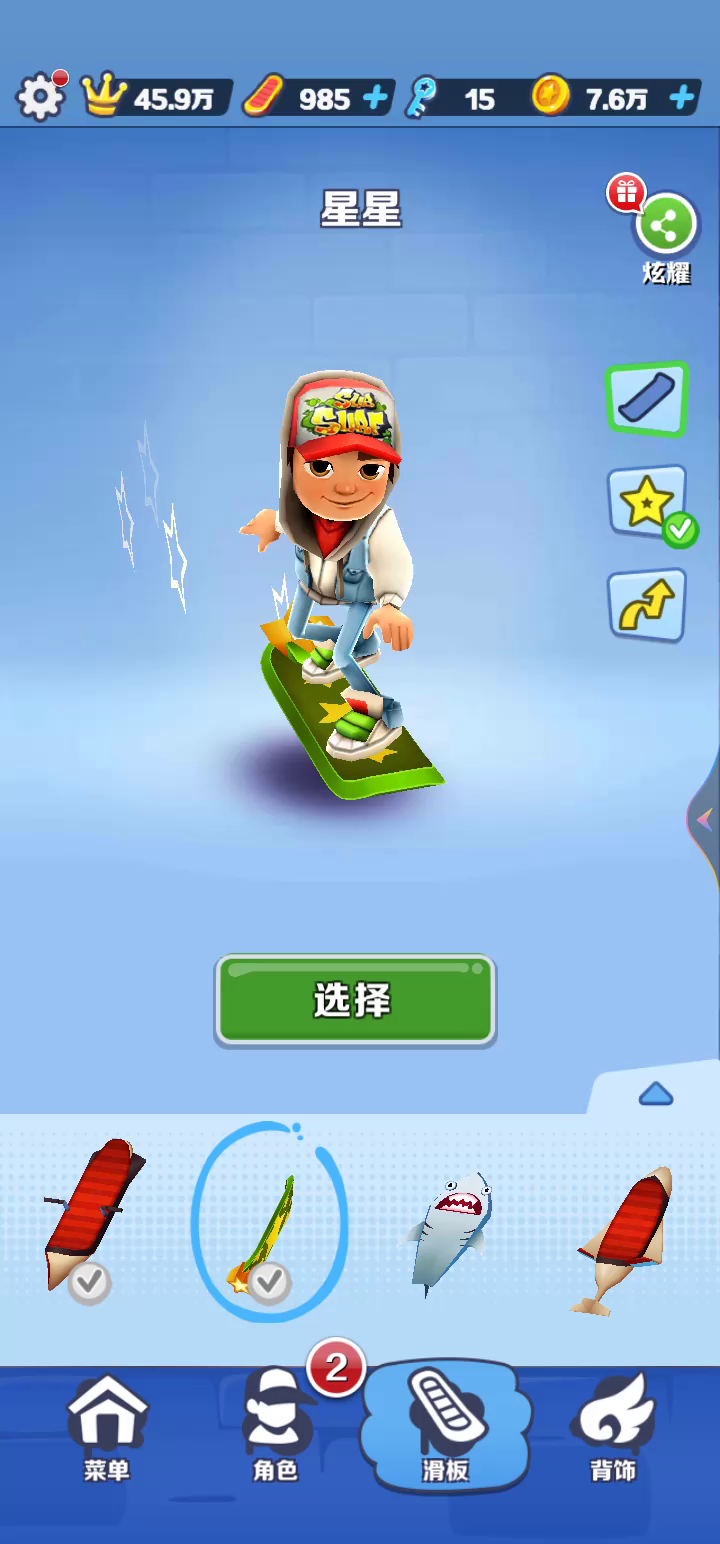720x1544 pixels.
Task: Add more coins with the plus
Action: (681, 98)
